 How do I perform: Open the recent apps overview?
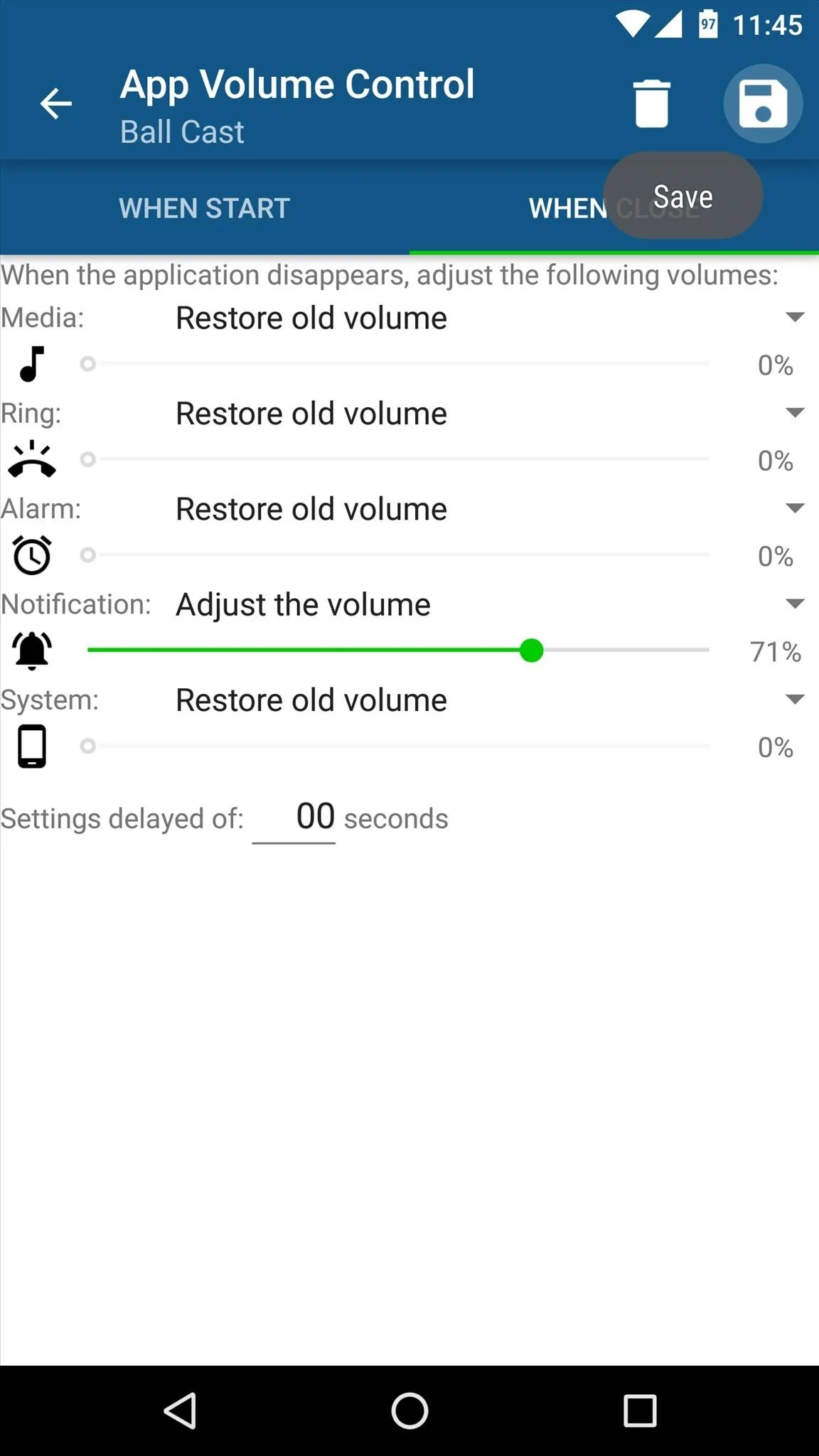pyautogui.click(x=640, y=1410)
